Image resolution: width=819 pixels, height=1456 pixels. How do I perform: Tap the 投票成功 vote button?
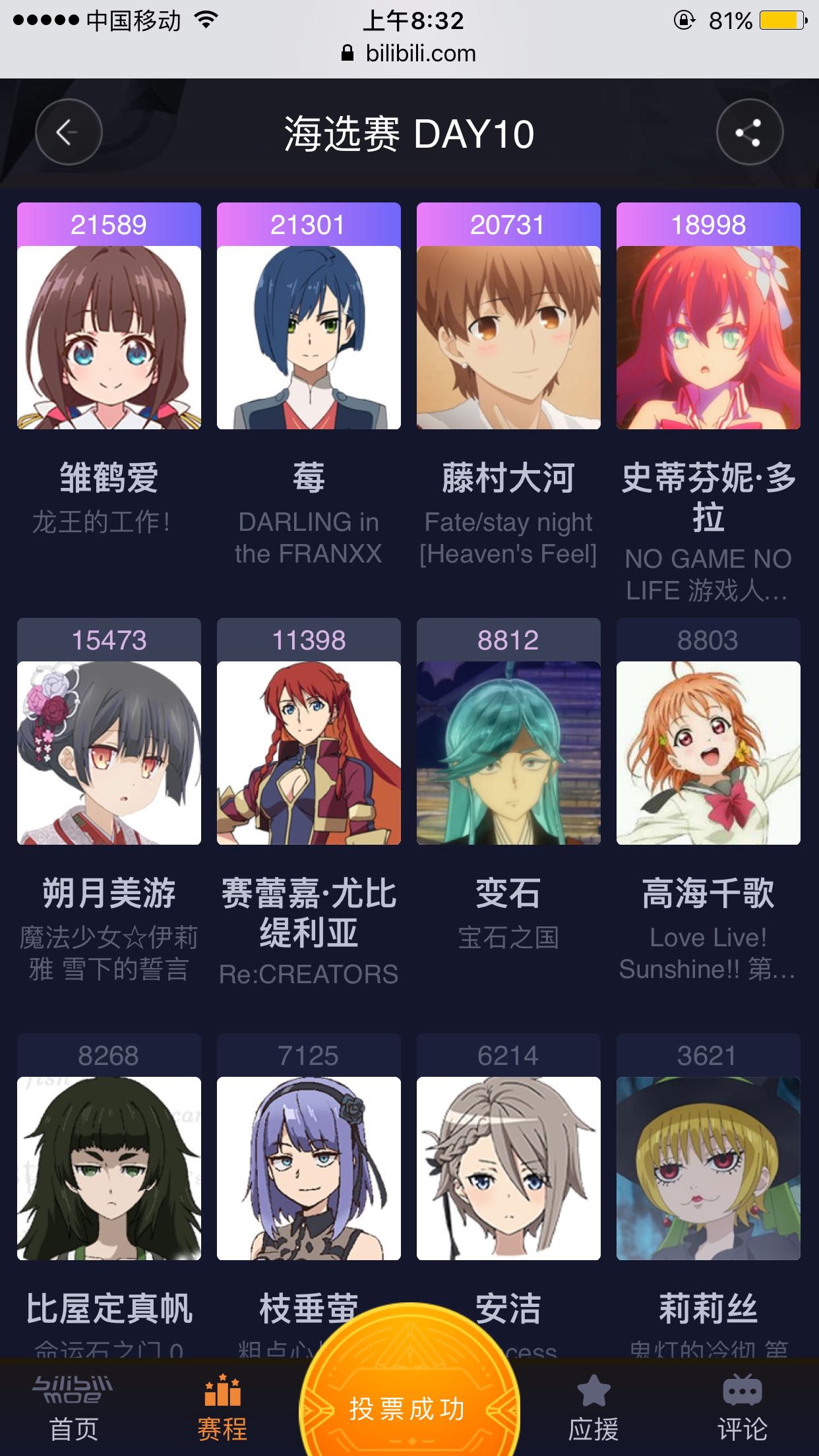click(x=408, y=1409)
